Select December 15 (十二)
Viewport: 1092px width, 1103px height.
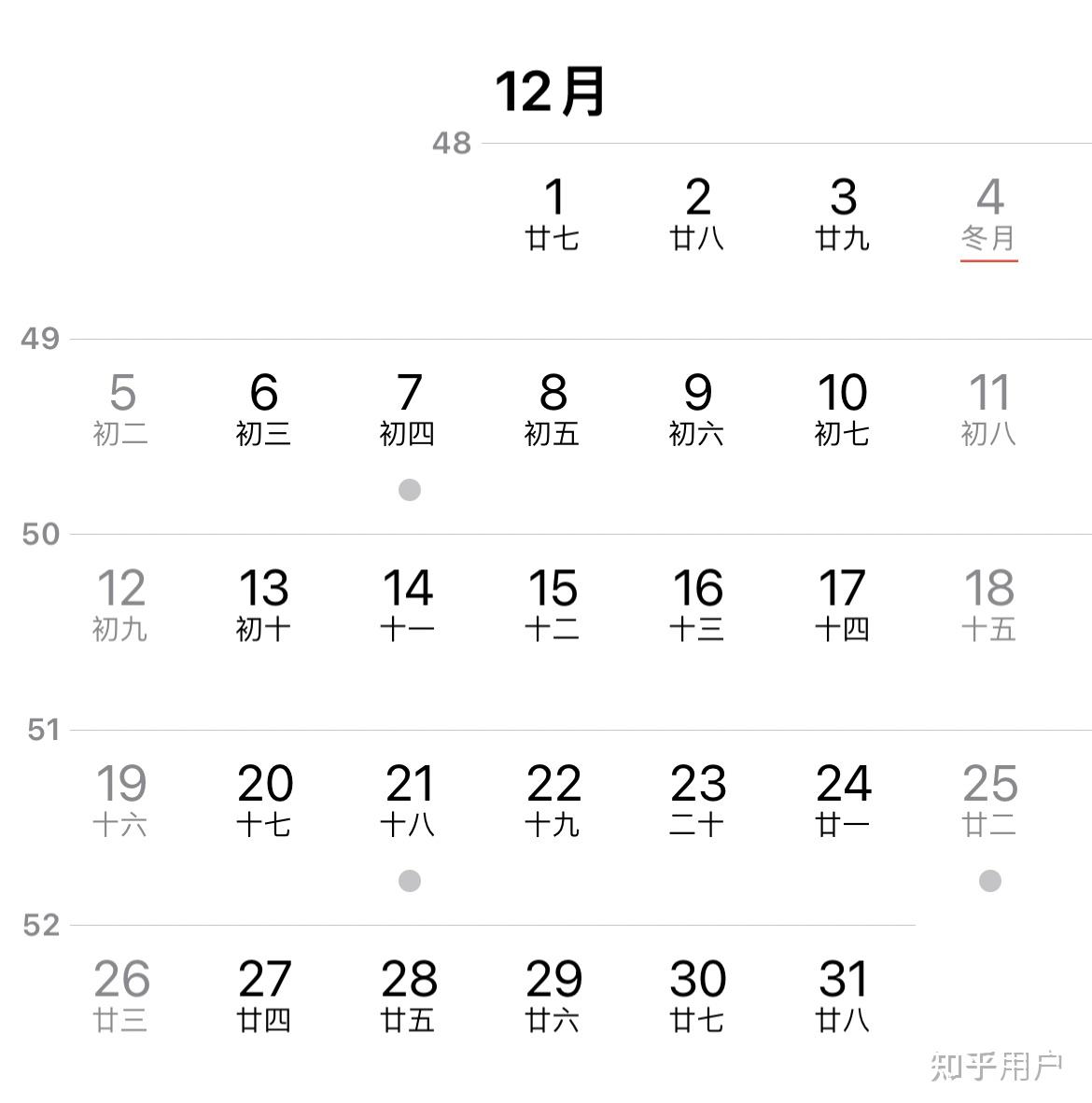pyautogui.click(x=553, y=606)
